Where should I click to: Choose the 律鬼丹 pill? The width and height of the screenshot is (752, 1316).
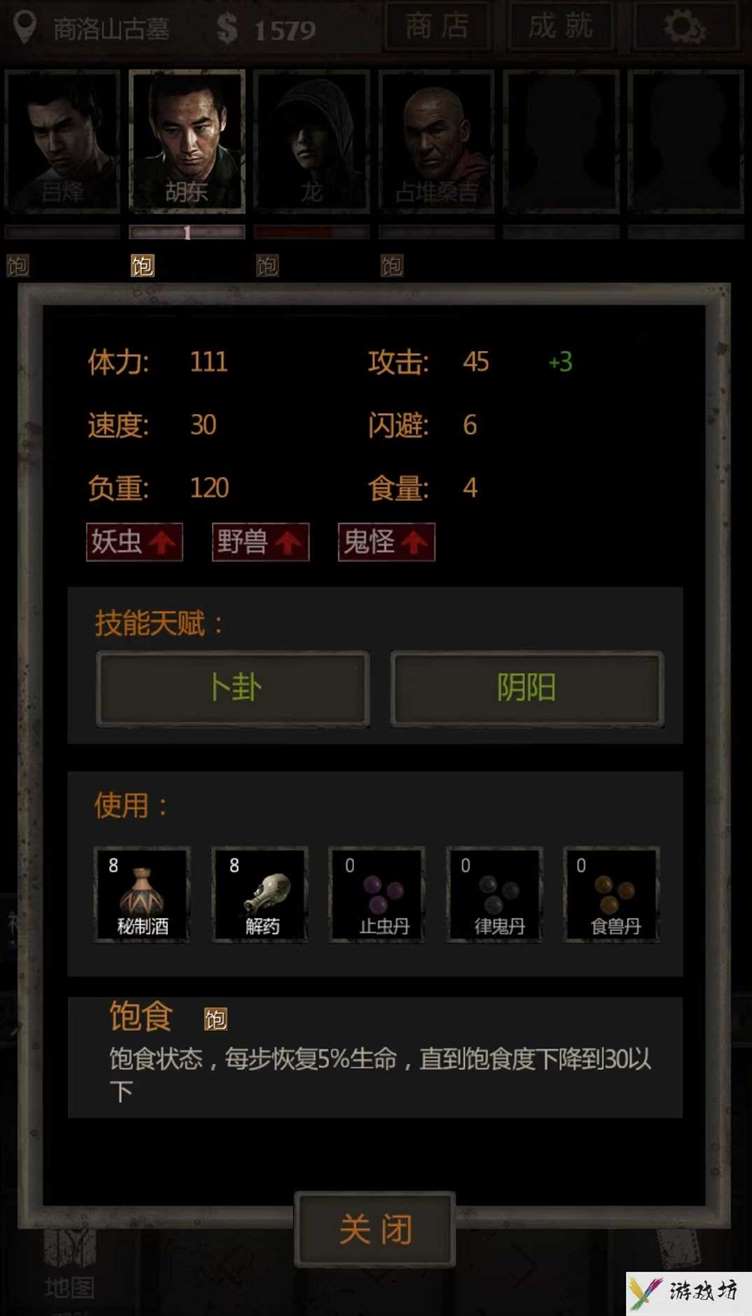coord(494,894)
